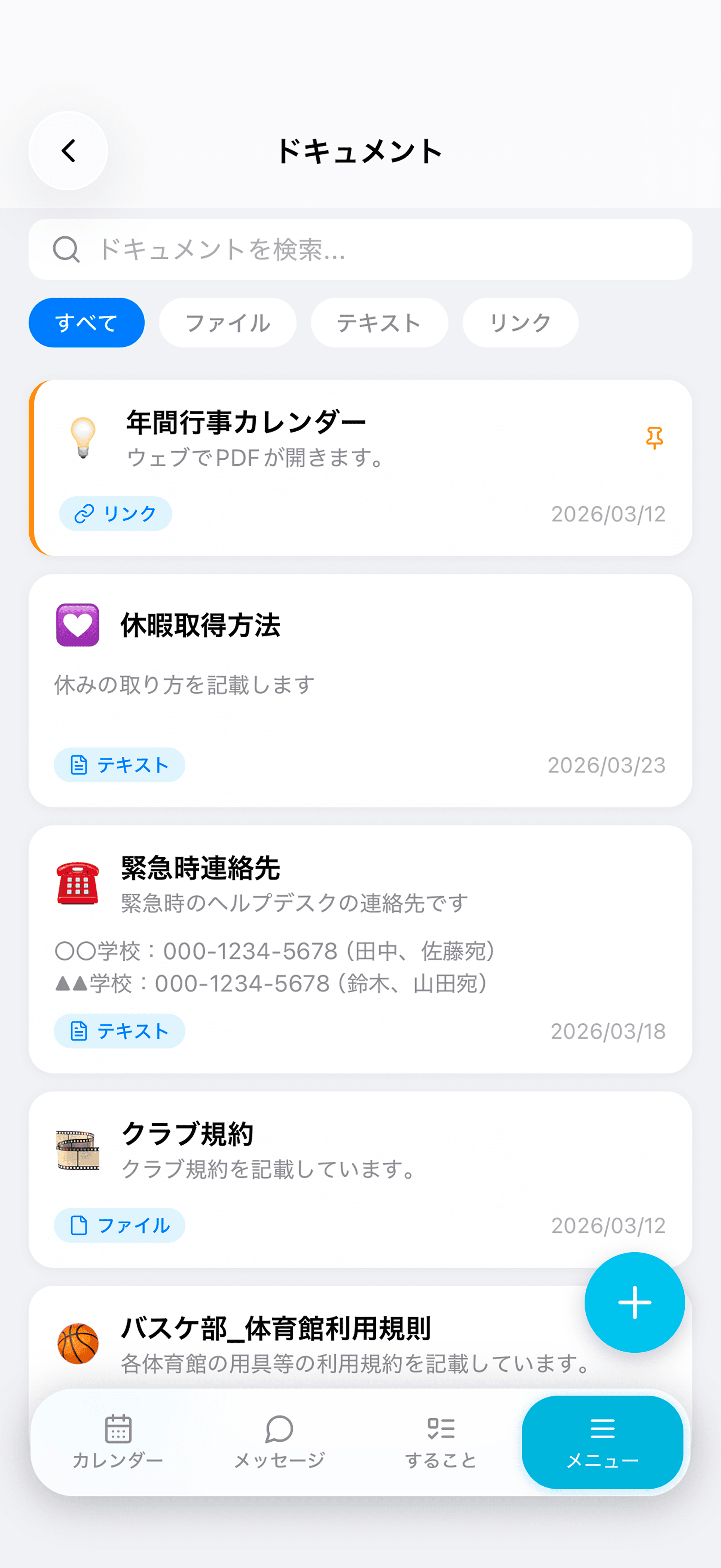The image size is (721, 1568).
Task: Toggle the テキスト filter chip
Action: (380, 323)
